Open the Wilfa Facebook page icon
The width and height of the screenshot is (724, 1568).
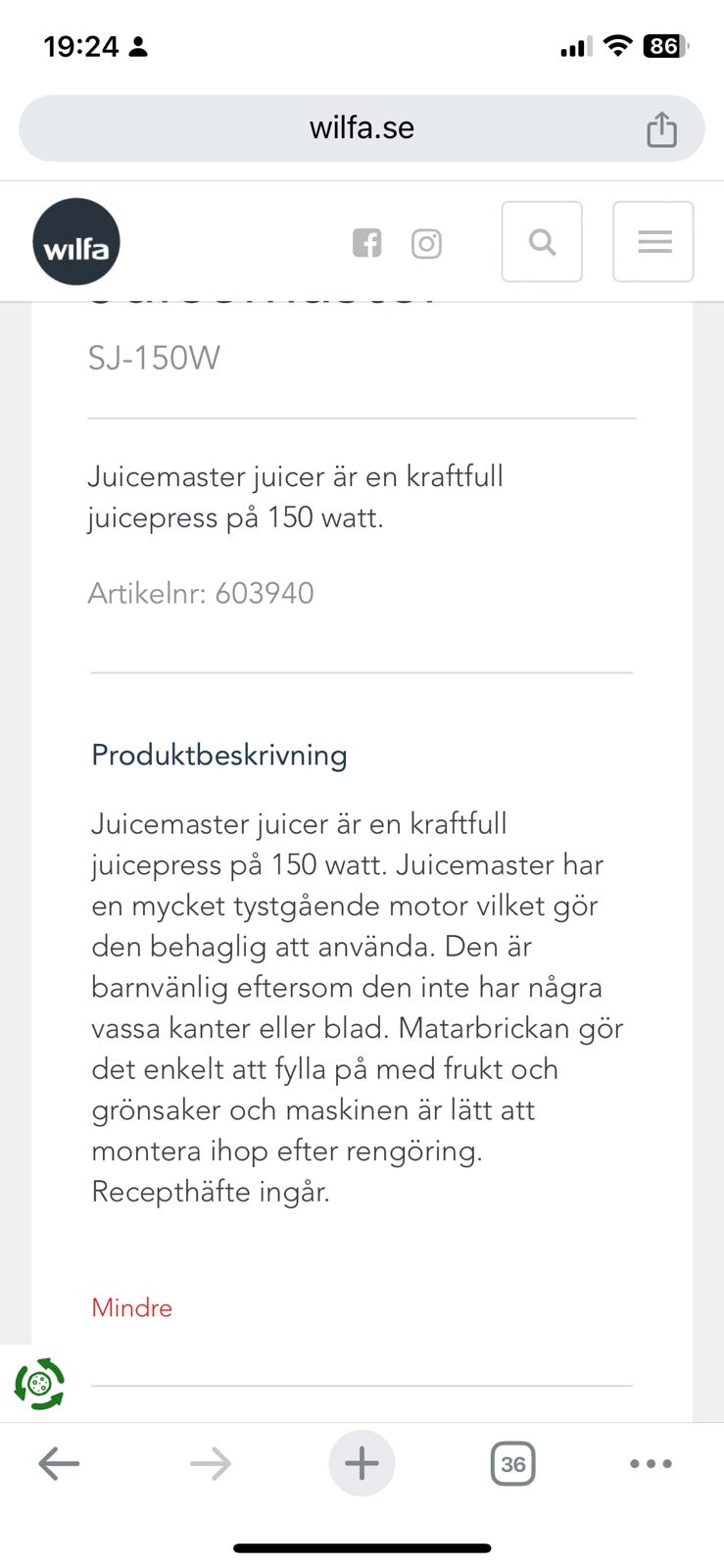tap(367, 242)
